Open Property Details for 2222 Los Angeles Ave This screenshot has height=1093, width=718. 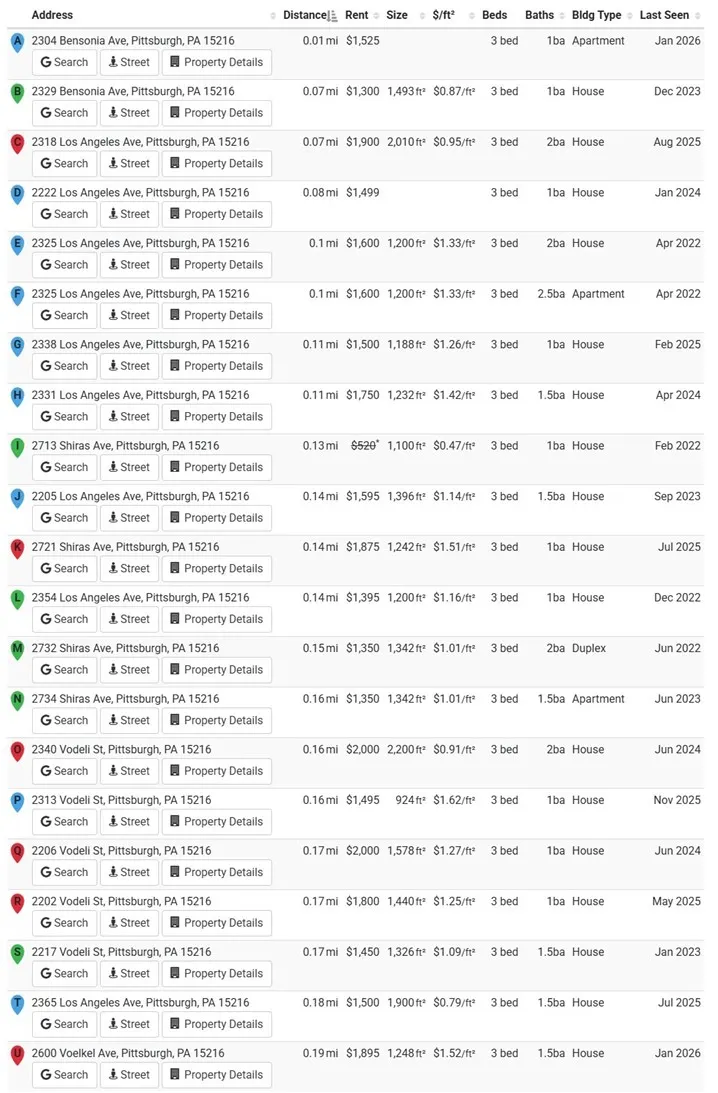coord(216,214)
